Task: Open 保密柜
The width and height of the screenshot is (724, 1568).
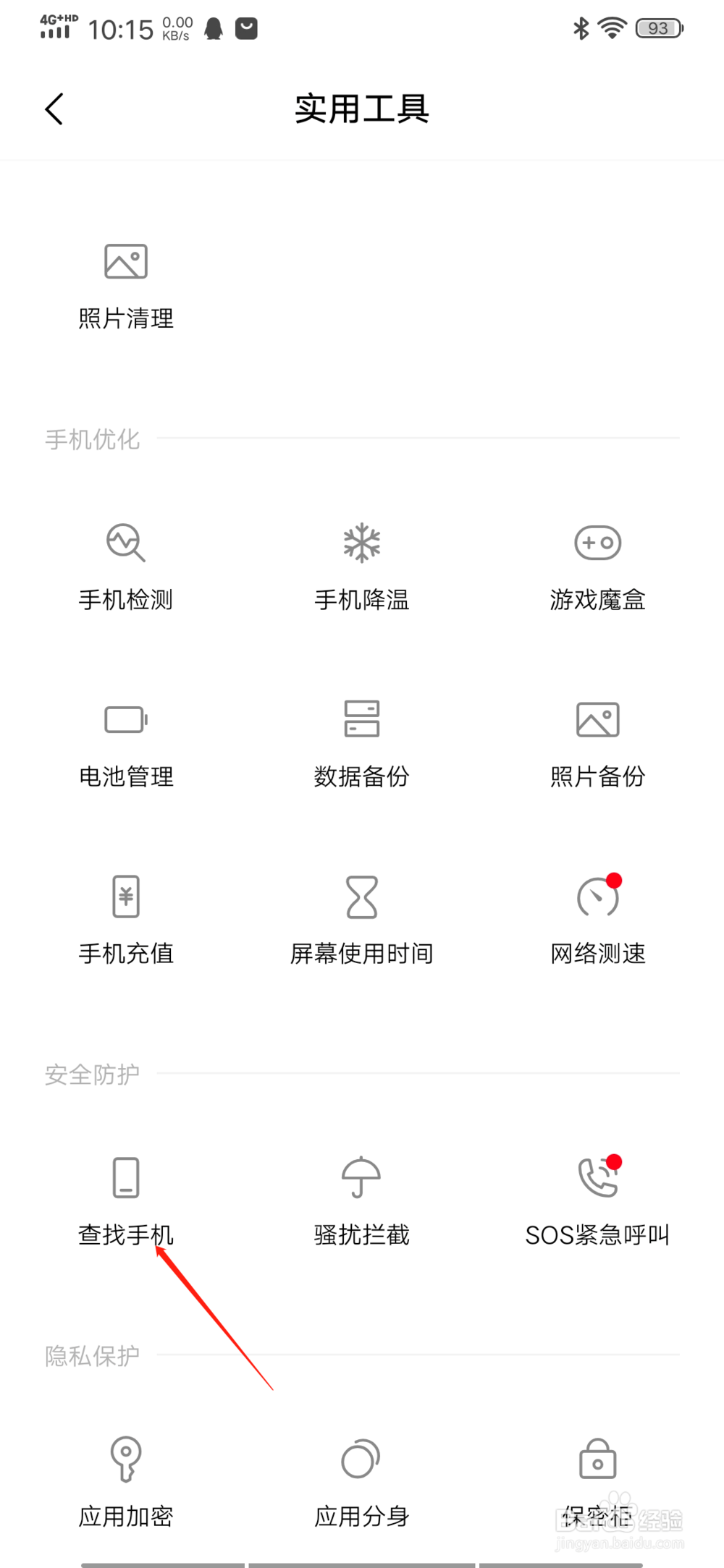Action: [598, 1483]
